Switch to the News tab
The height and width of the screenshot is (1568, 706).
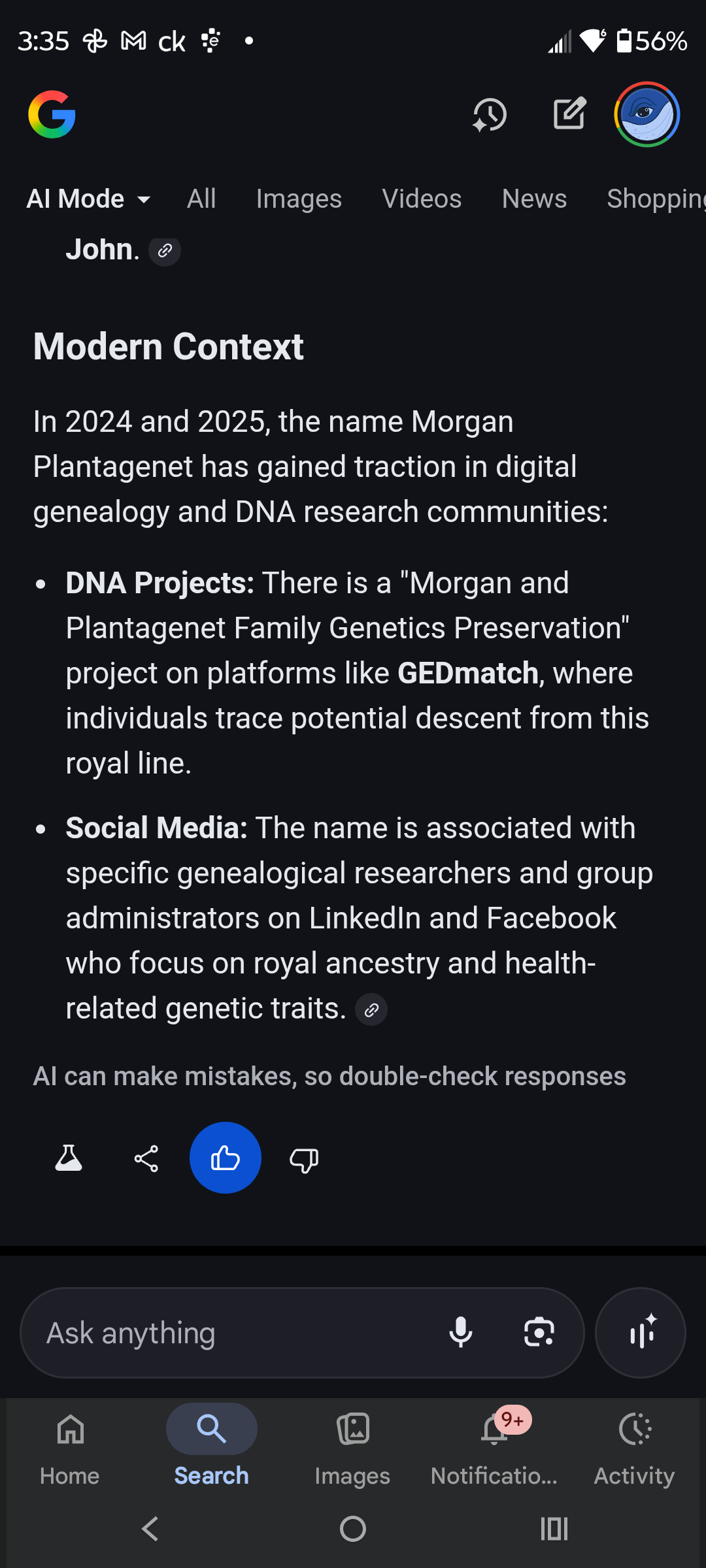[x=534, y=198]
